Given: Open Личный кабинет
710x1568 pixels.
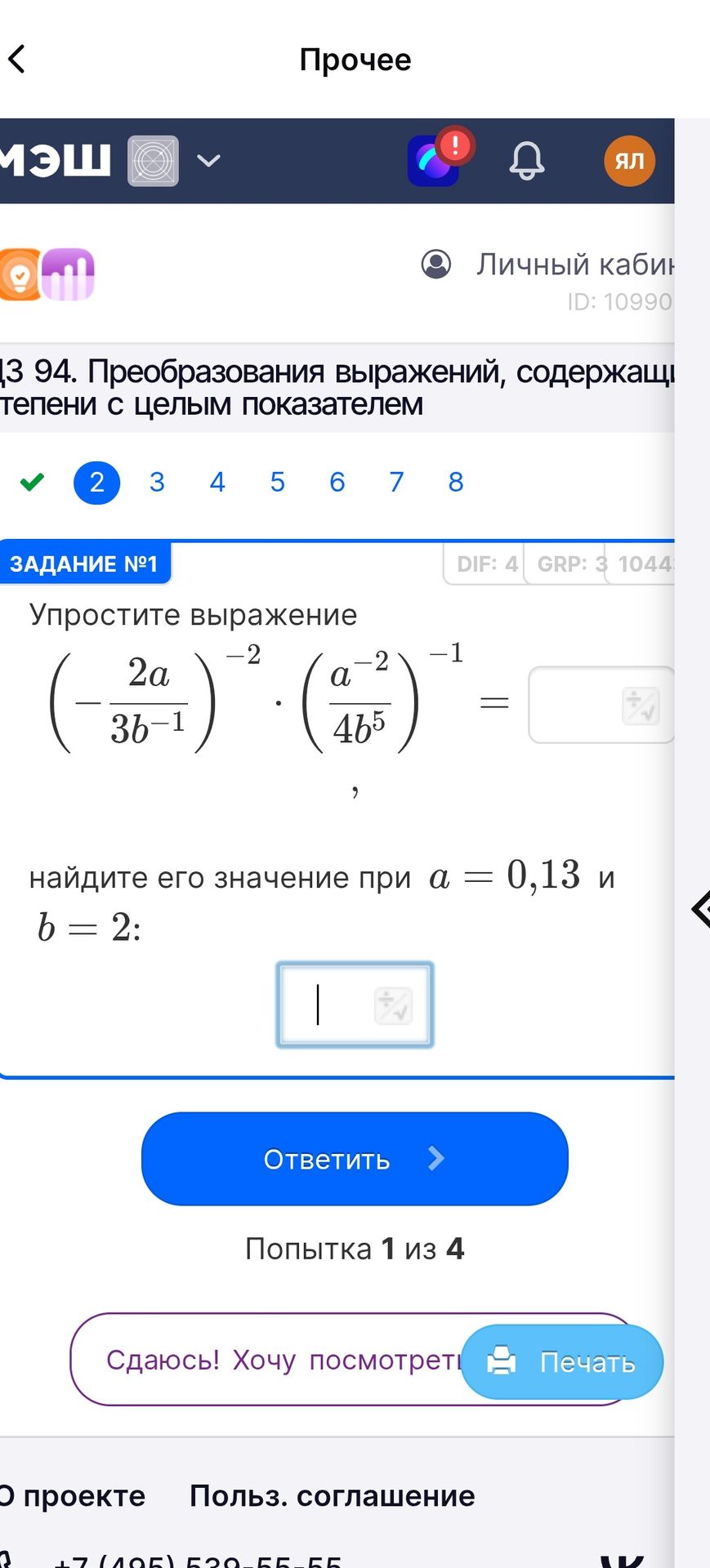Looking at the screenshot, I should tap(547, 265).
